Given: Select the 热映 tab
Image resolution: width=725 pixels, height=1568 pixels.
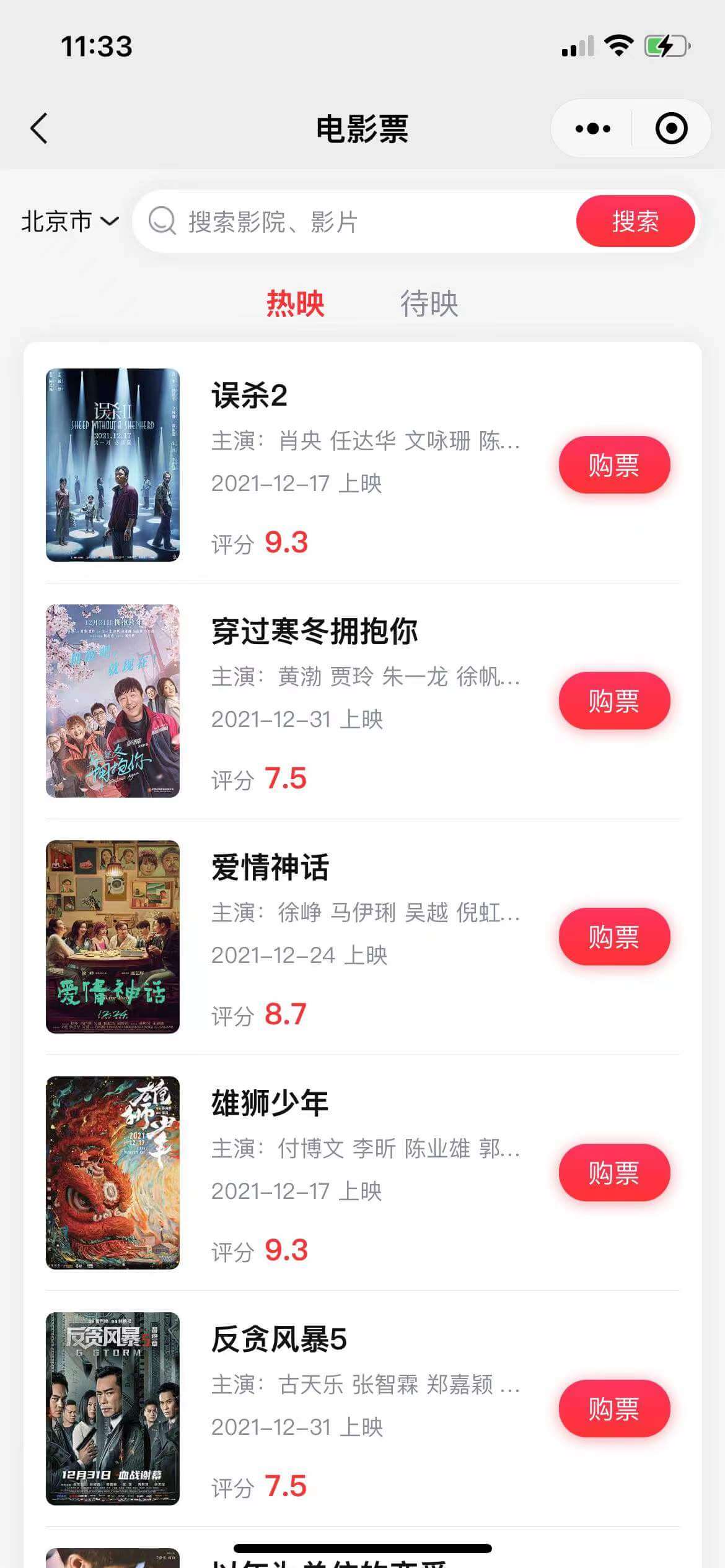Looking at the screenshot, I should point(296,303).
